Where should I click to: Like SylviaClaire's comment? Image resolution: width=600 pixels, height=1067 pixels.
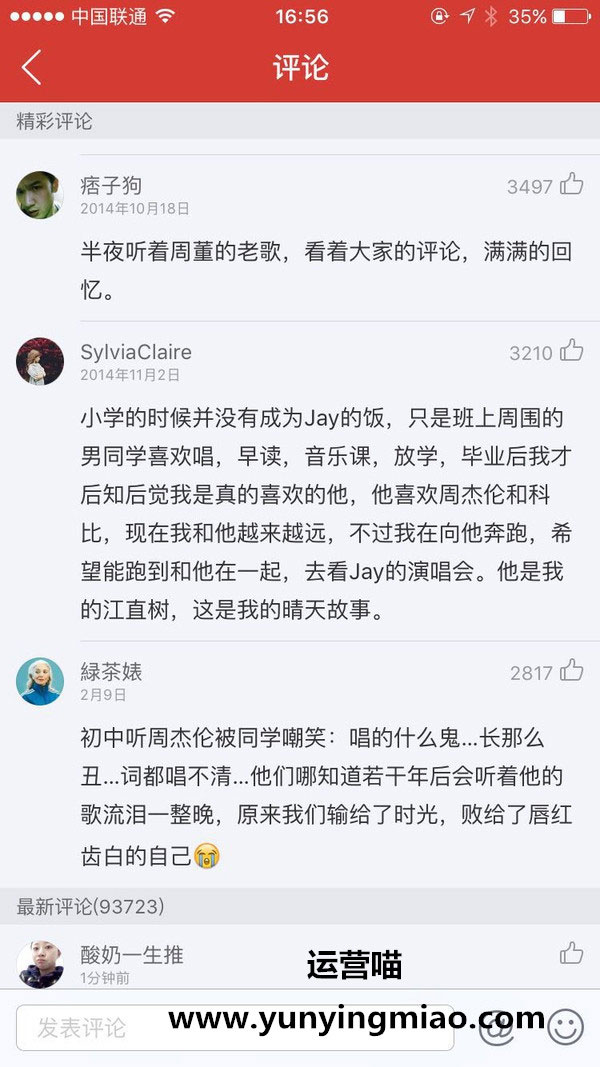(x=571, y=351)
